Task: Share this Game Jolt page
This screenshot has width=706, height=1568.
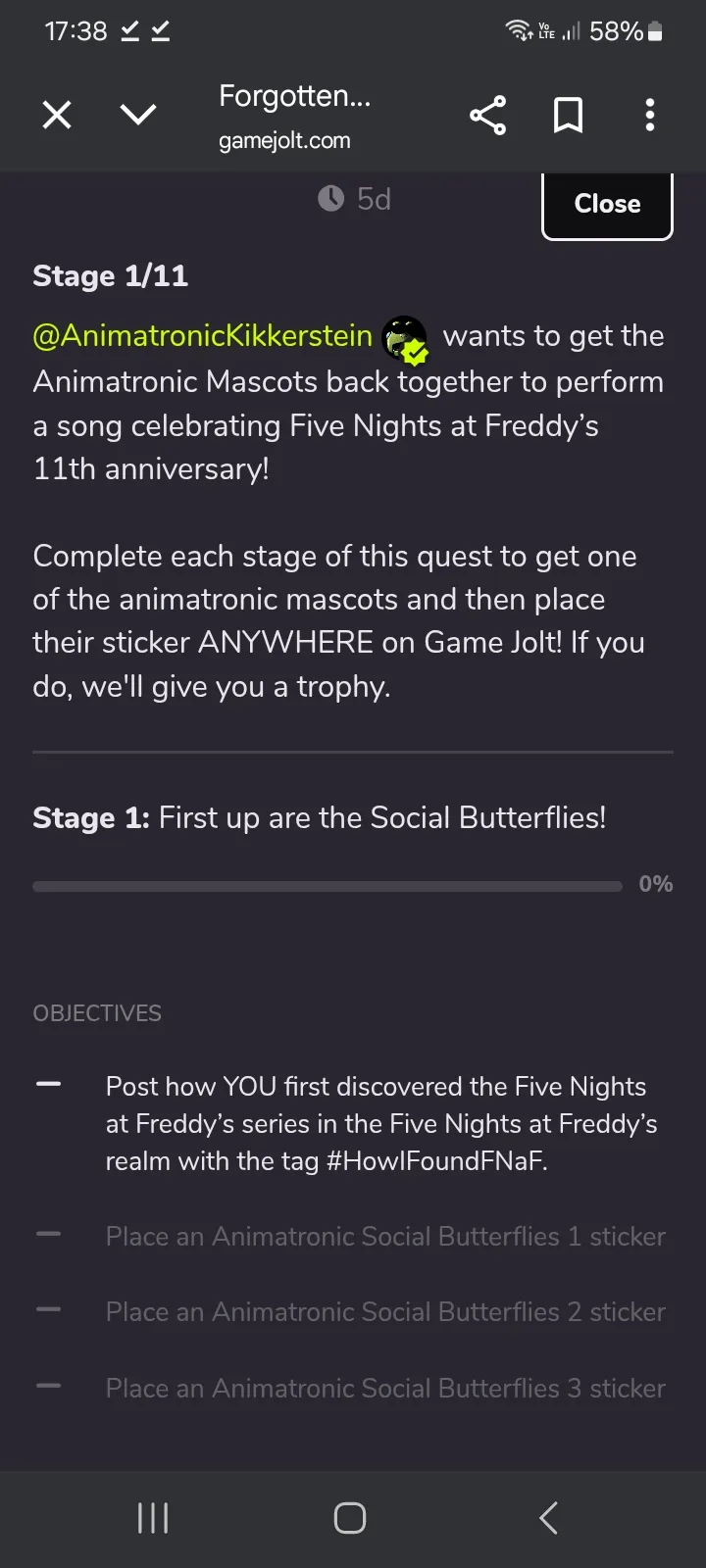Action: click(487, 116)
